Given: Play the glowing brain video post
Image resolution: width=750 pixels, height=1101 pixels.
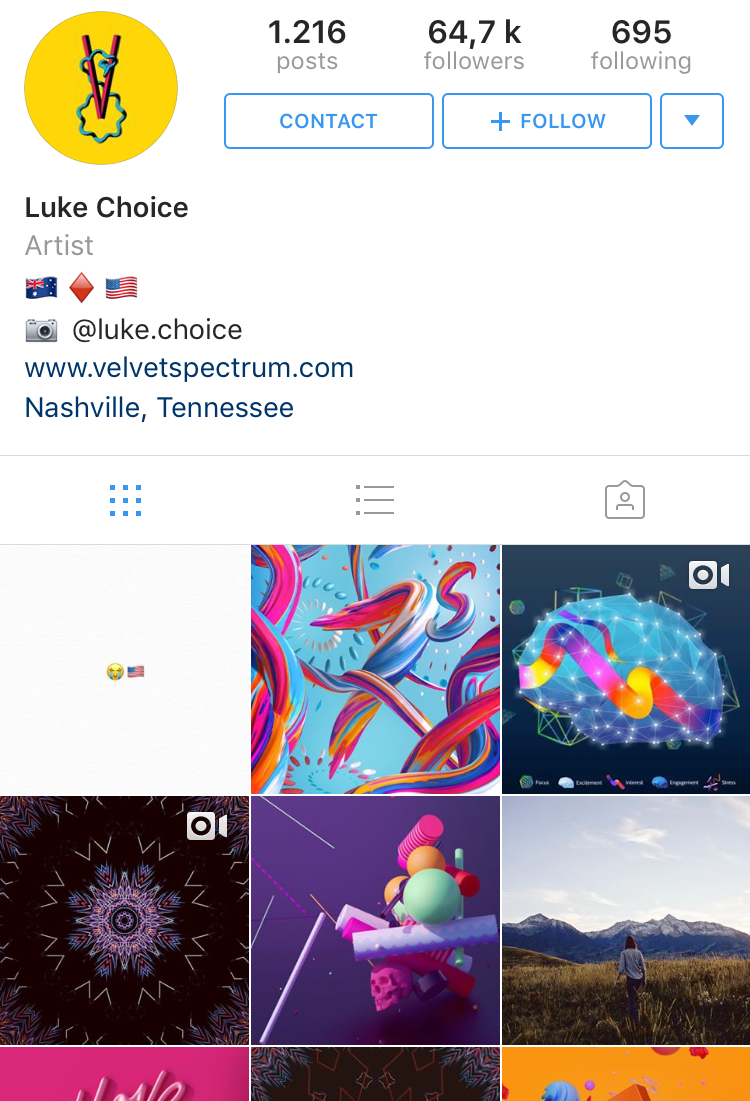Looking at the screenshot, I should coord(626,669).
